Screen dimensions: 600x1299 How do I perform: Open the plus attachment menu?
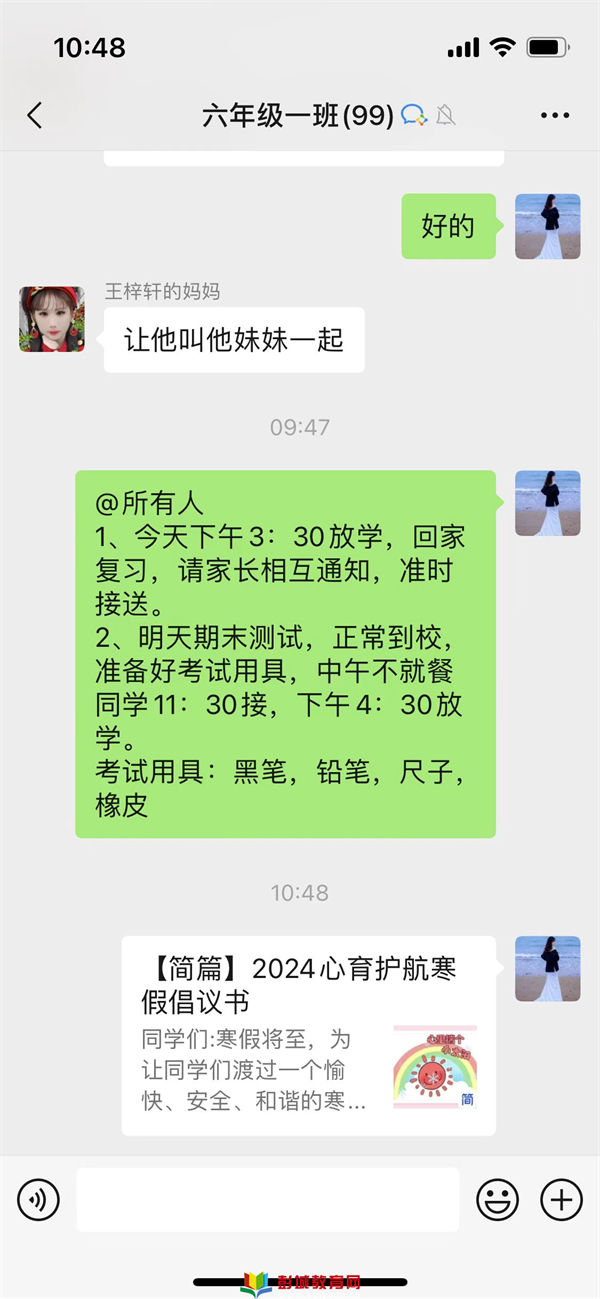click(561, 1198)
